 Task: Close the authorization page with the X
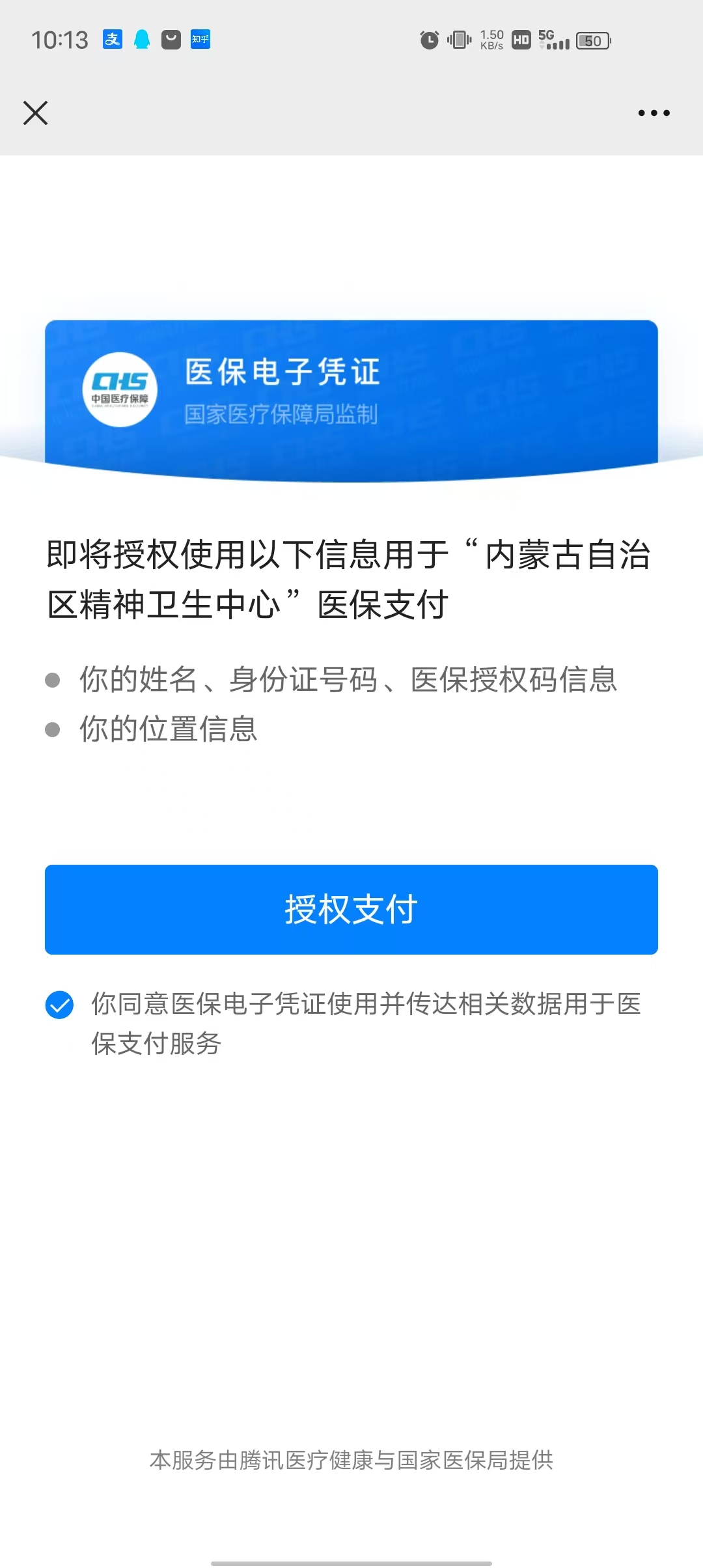[x=36, y=113]
